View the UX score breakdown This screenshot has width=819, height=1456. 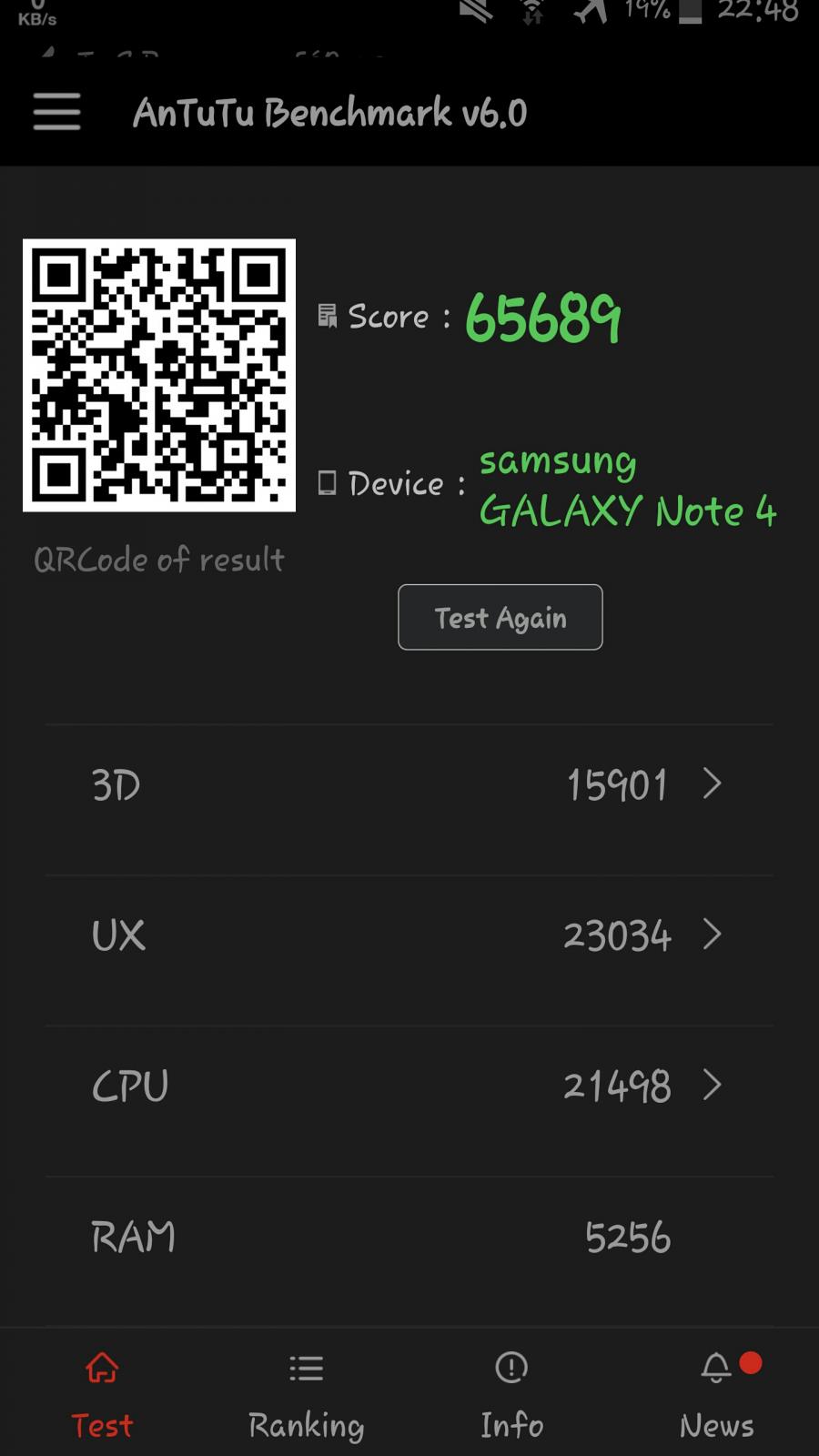409,935
